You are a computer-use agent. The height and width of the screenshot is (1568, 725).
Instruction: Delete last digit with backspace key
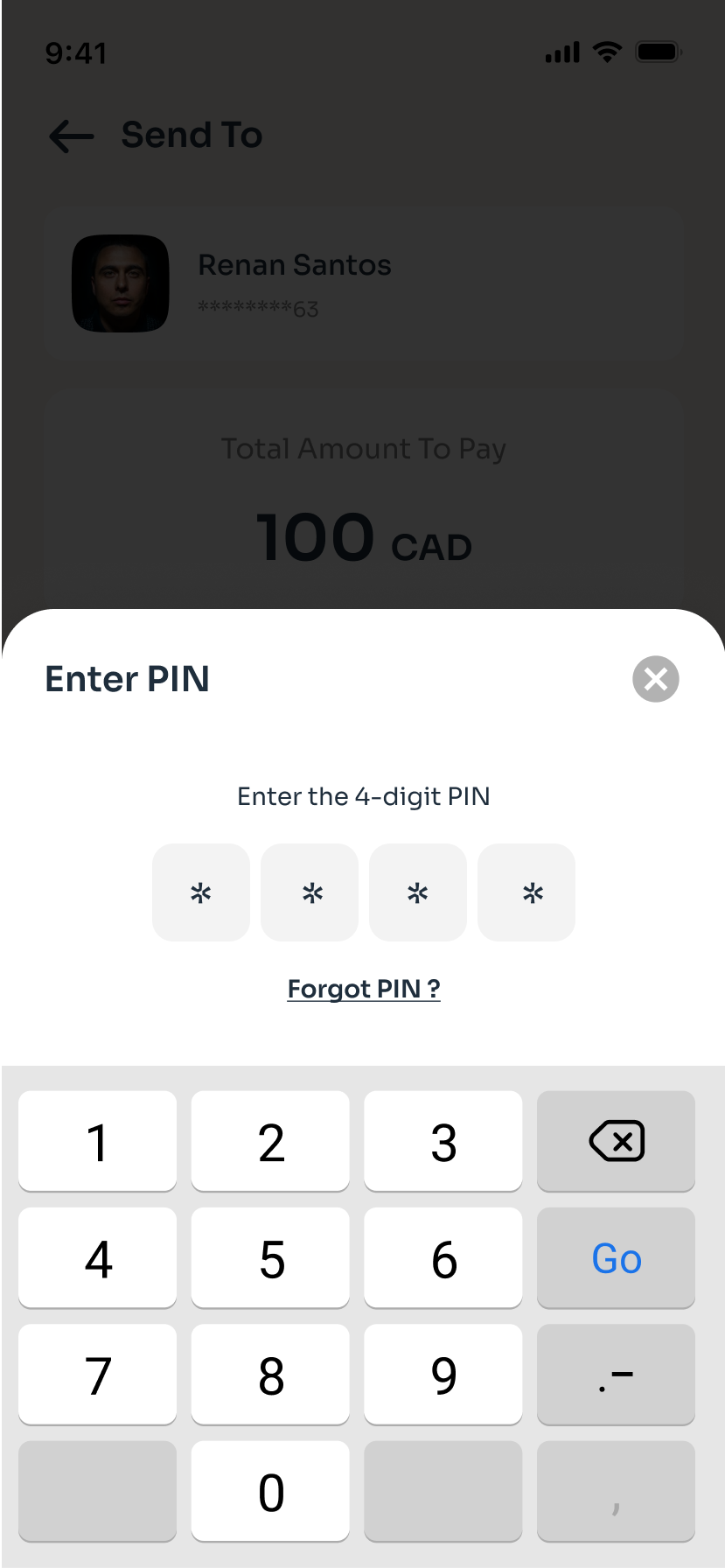coord(617,1141)
